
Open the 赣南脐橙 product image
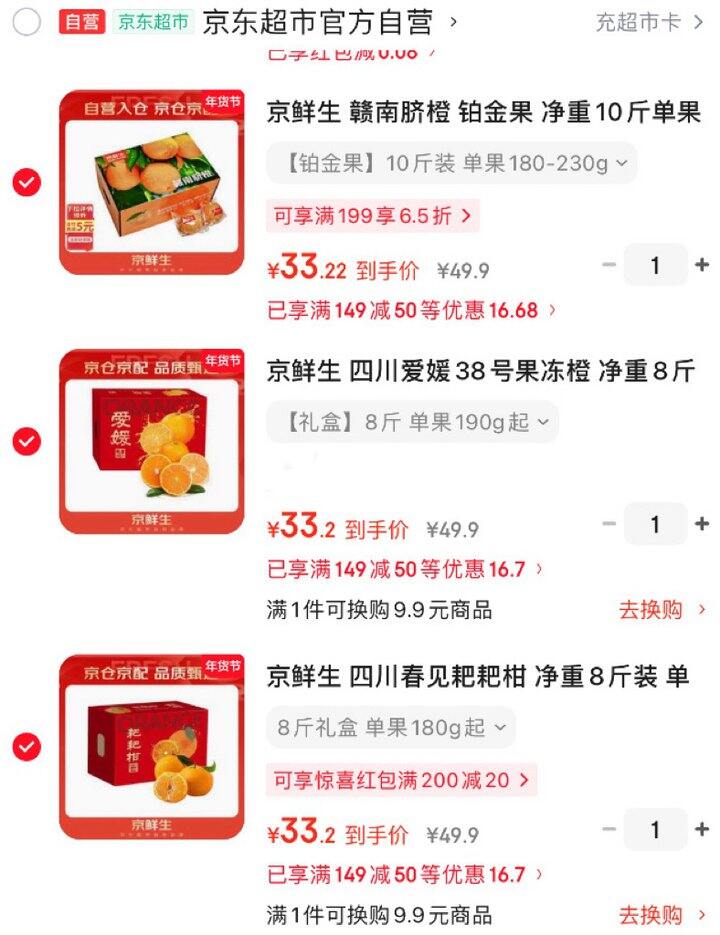coord(151,182)
